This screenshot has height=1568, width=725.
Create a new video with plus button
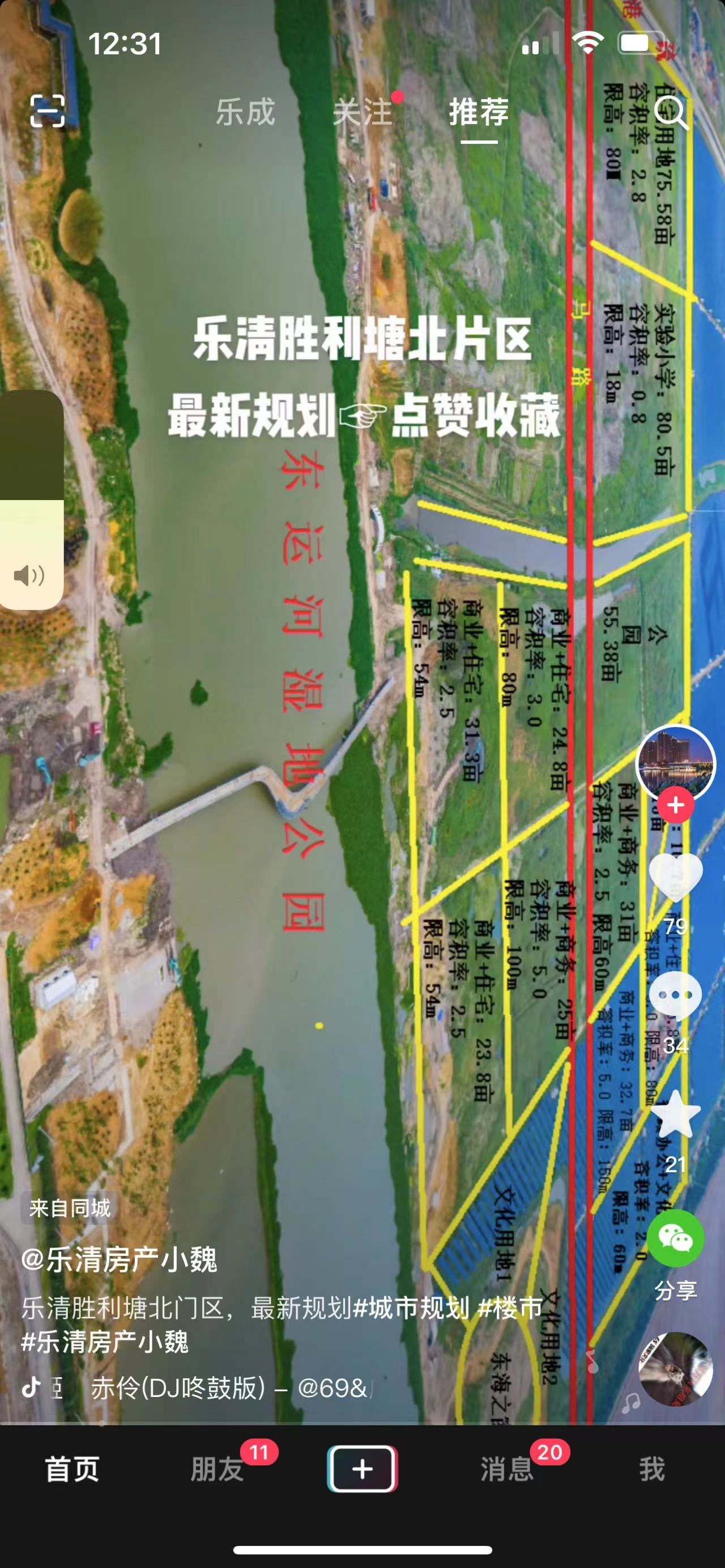[x=362, y=1469]
